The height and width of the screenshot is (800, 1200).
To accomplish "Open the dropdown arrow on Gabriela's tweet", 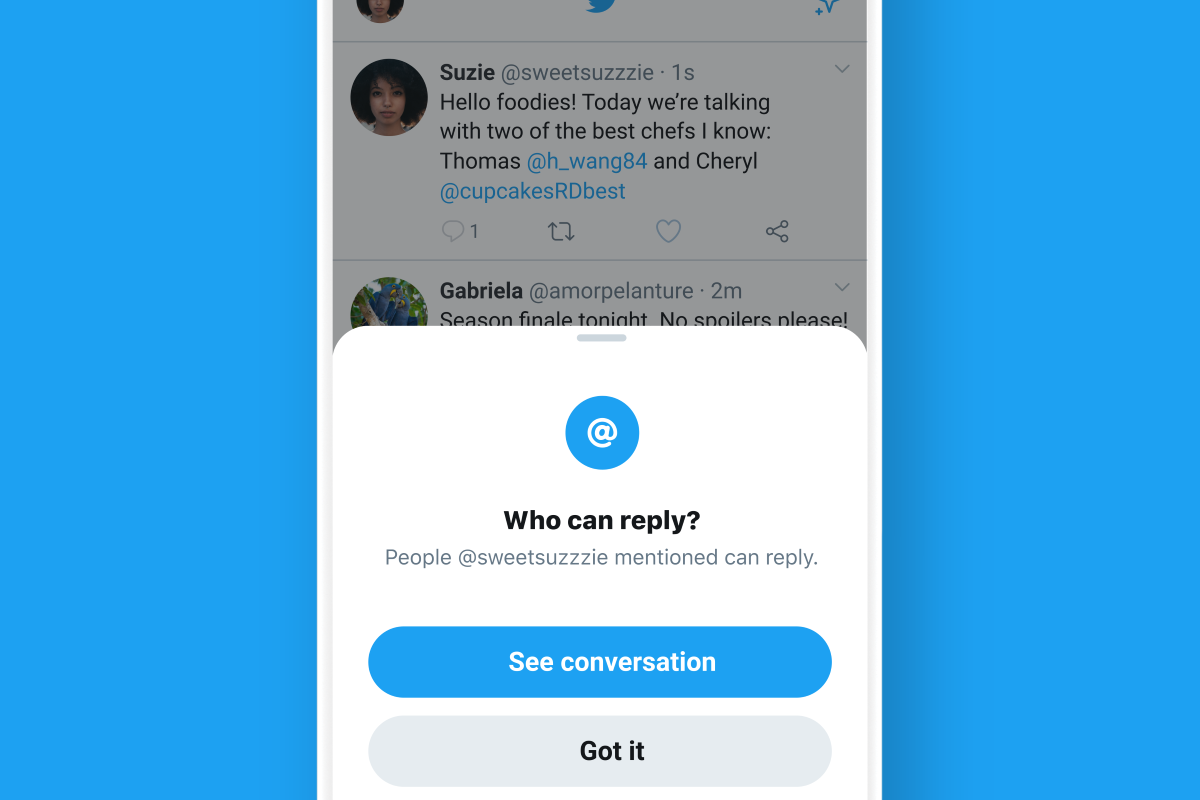I will point(842,288).
